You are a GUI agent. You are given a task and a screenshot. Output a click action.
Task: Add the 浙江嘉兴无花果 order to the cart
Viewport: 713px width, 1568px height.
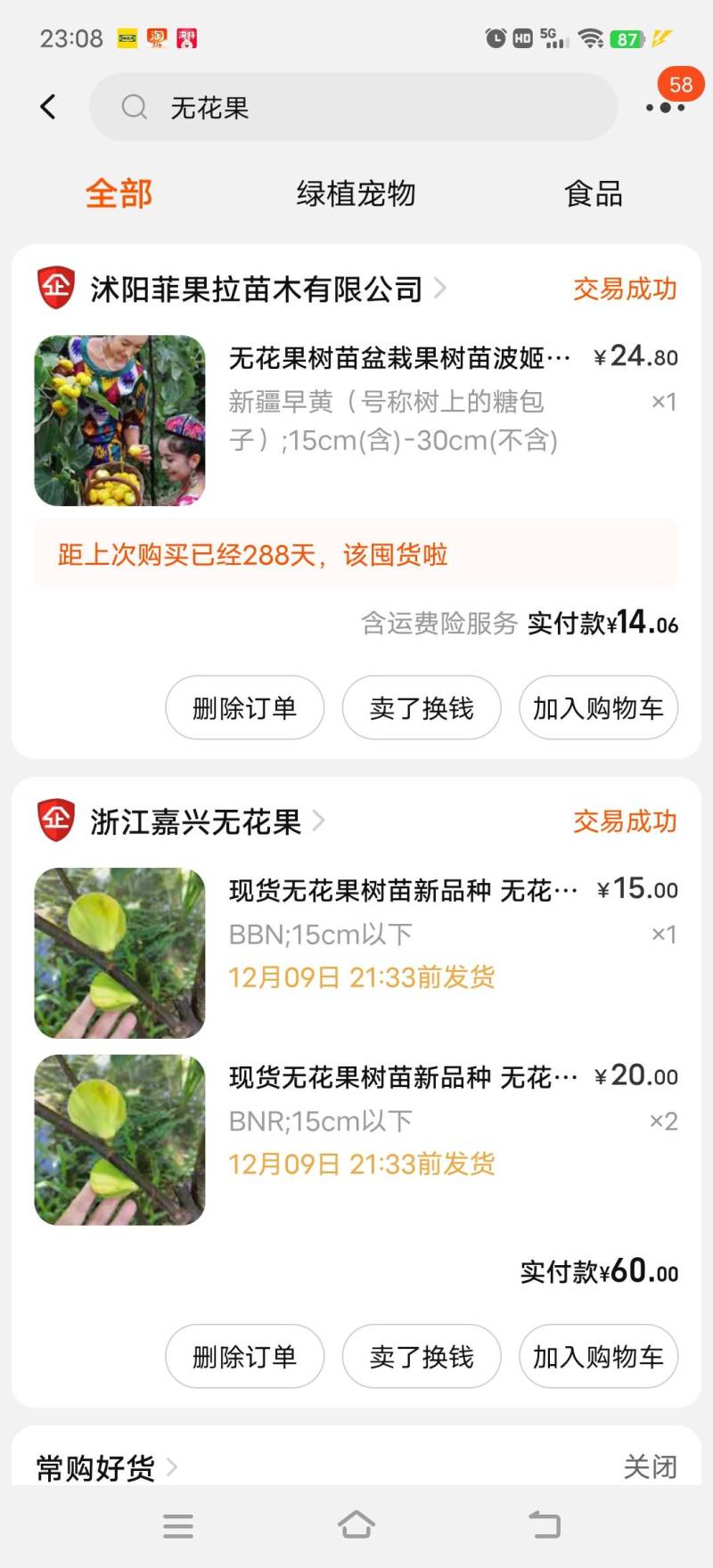[598, 1357]
